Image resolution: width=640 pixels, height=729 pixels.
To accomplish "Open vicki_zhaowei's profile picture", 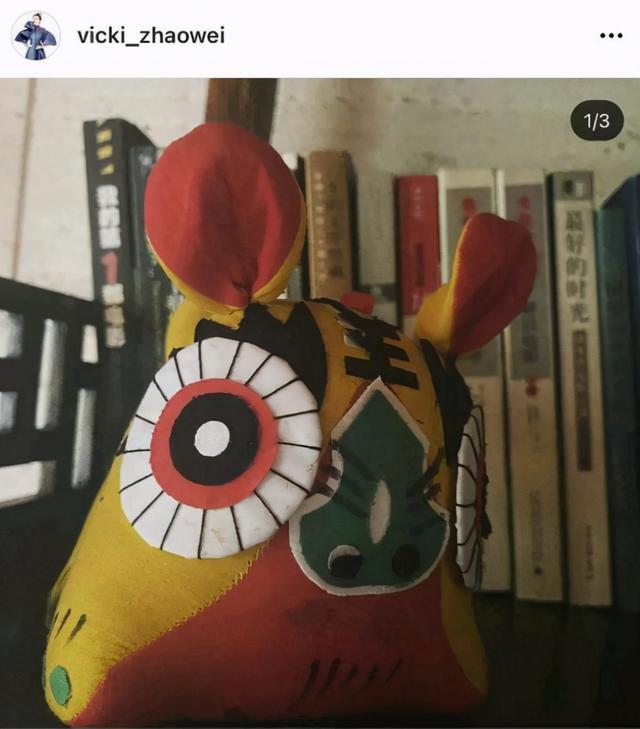I will pyautogui.click(x=35, y=36).
